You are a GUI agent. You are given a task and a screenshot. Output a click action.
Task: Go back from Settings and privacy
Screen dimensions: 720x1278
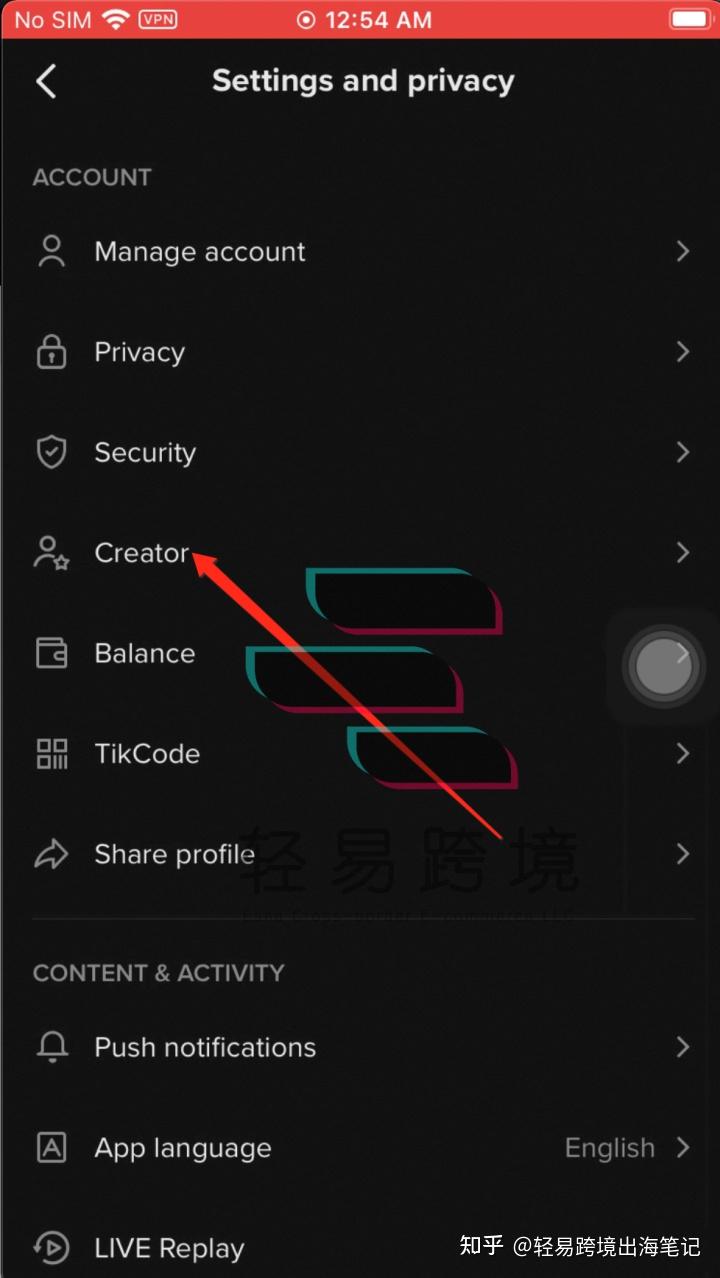coord(46,81)
